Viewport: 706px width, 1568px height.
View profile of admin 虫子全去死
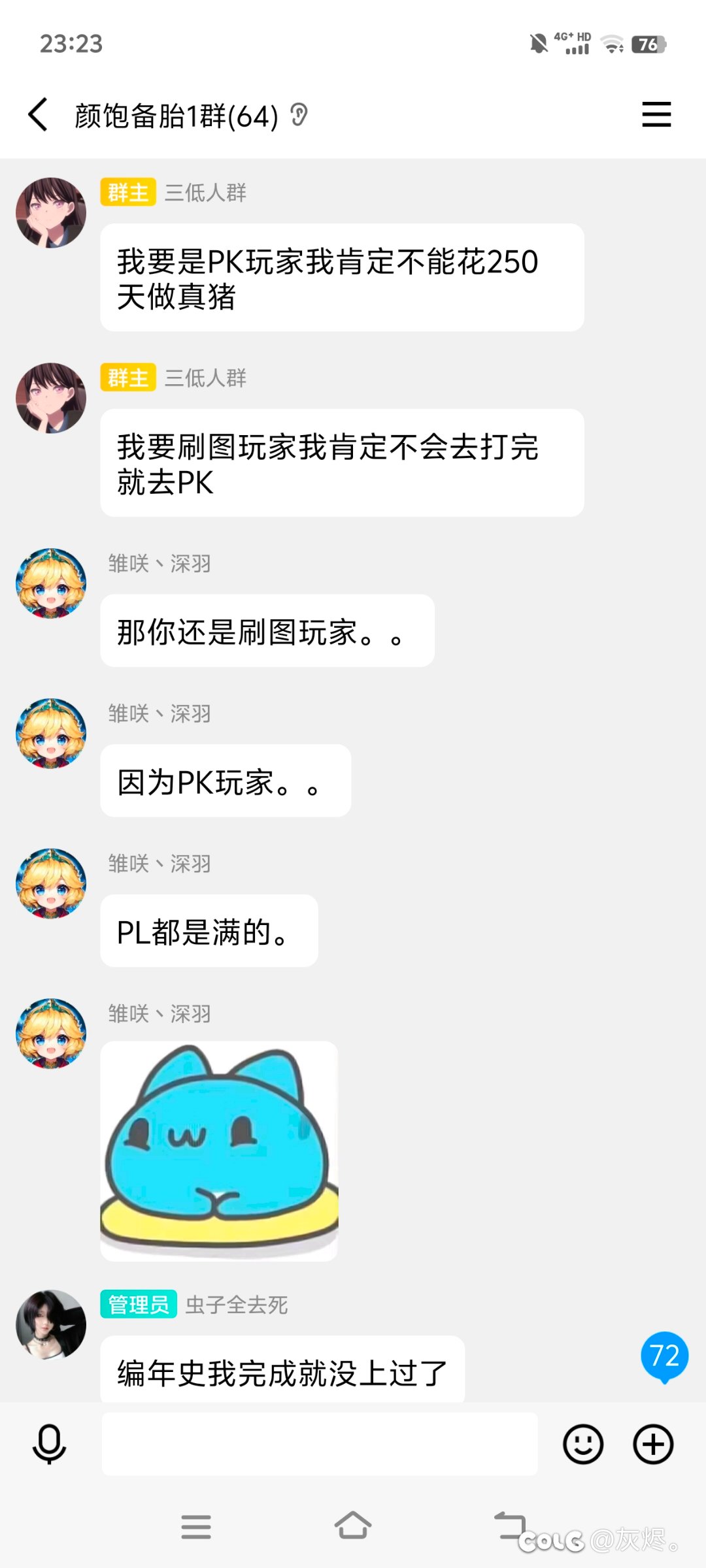pyautogui.click(x=51, y=1324)
